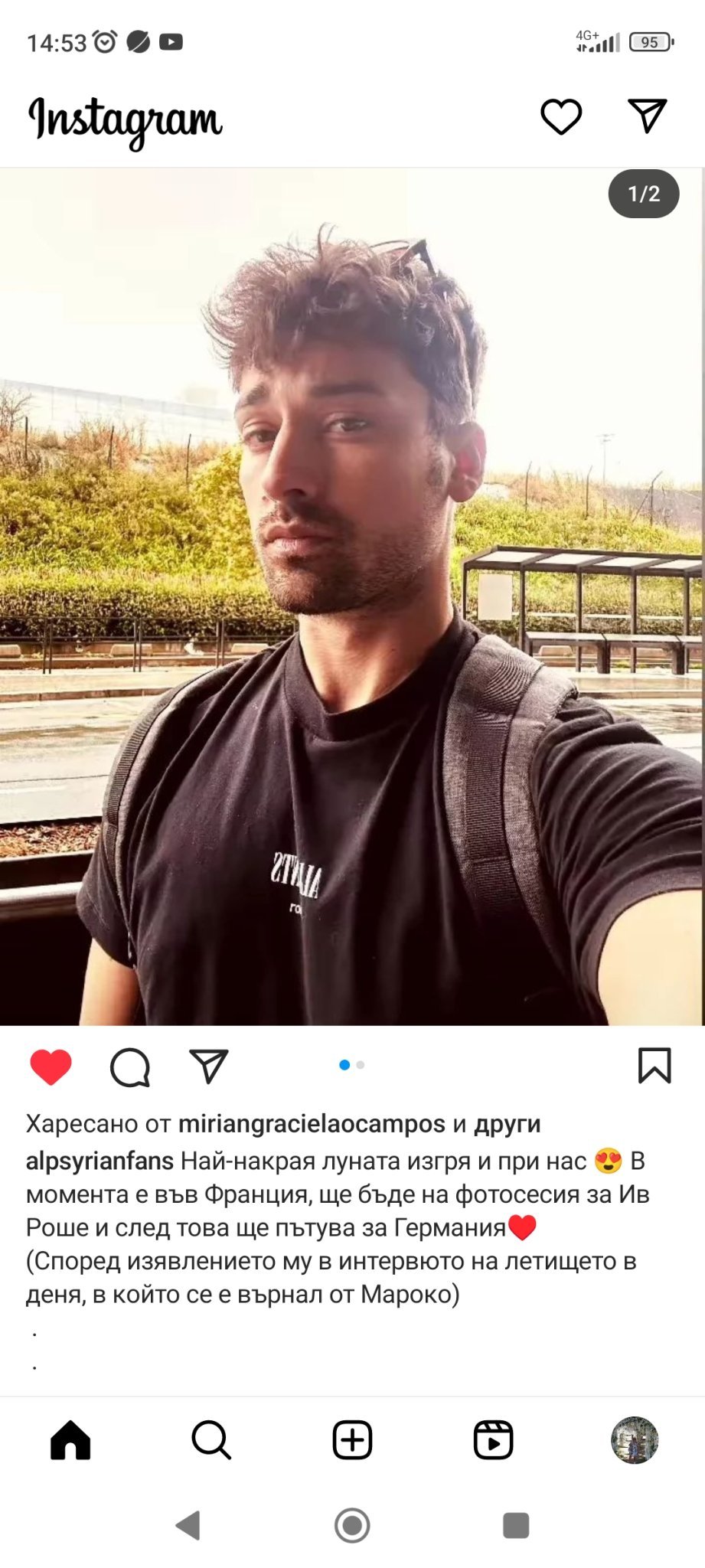Go to the Home feed tab
Screen dimensions: 705x1568
[70, 1440]
